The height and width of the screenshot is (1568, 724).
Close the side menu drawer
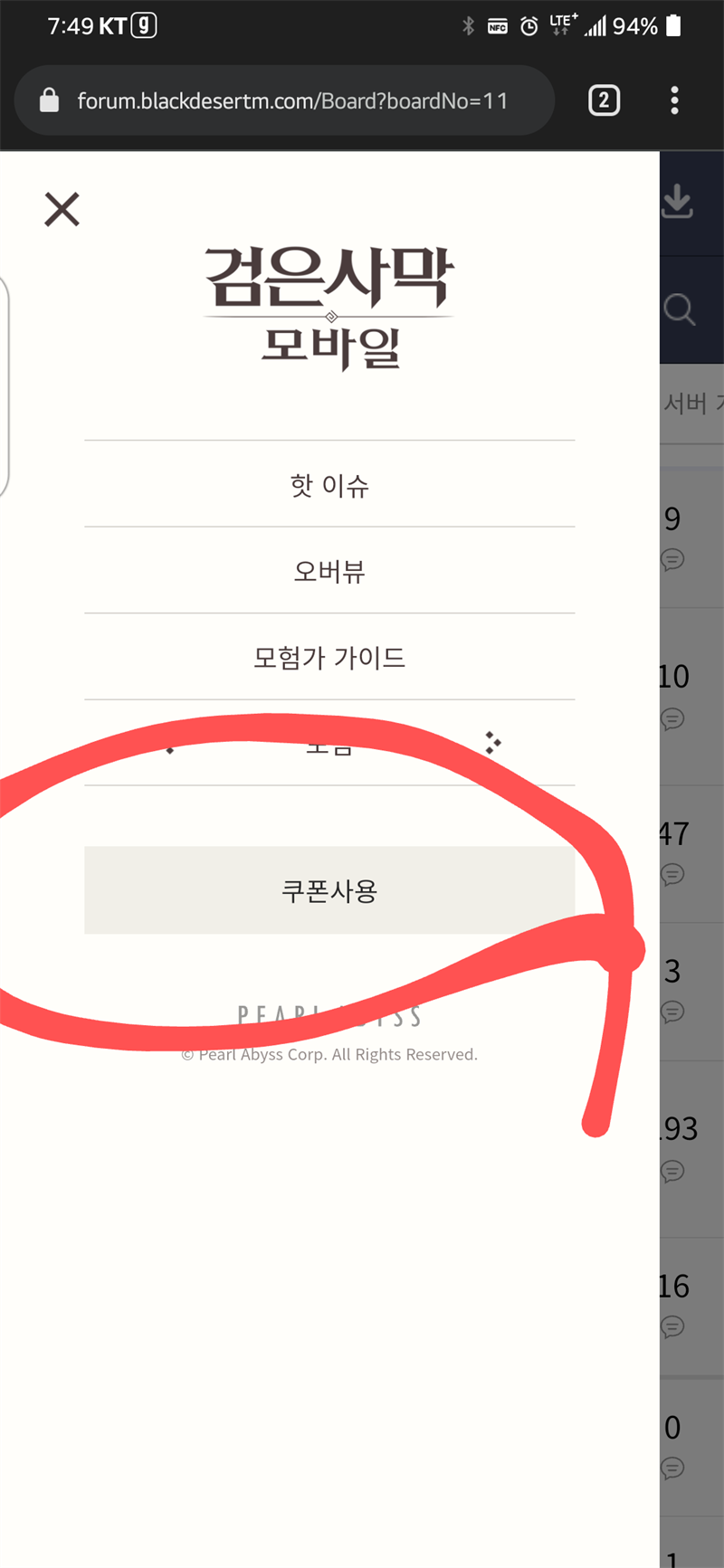click(x=62, y=209)
